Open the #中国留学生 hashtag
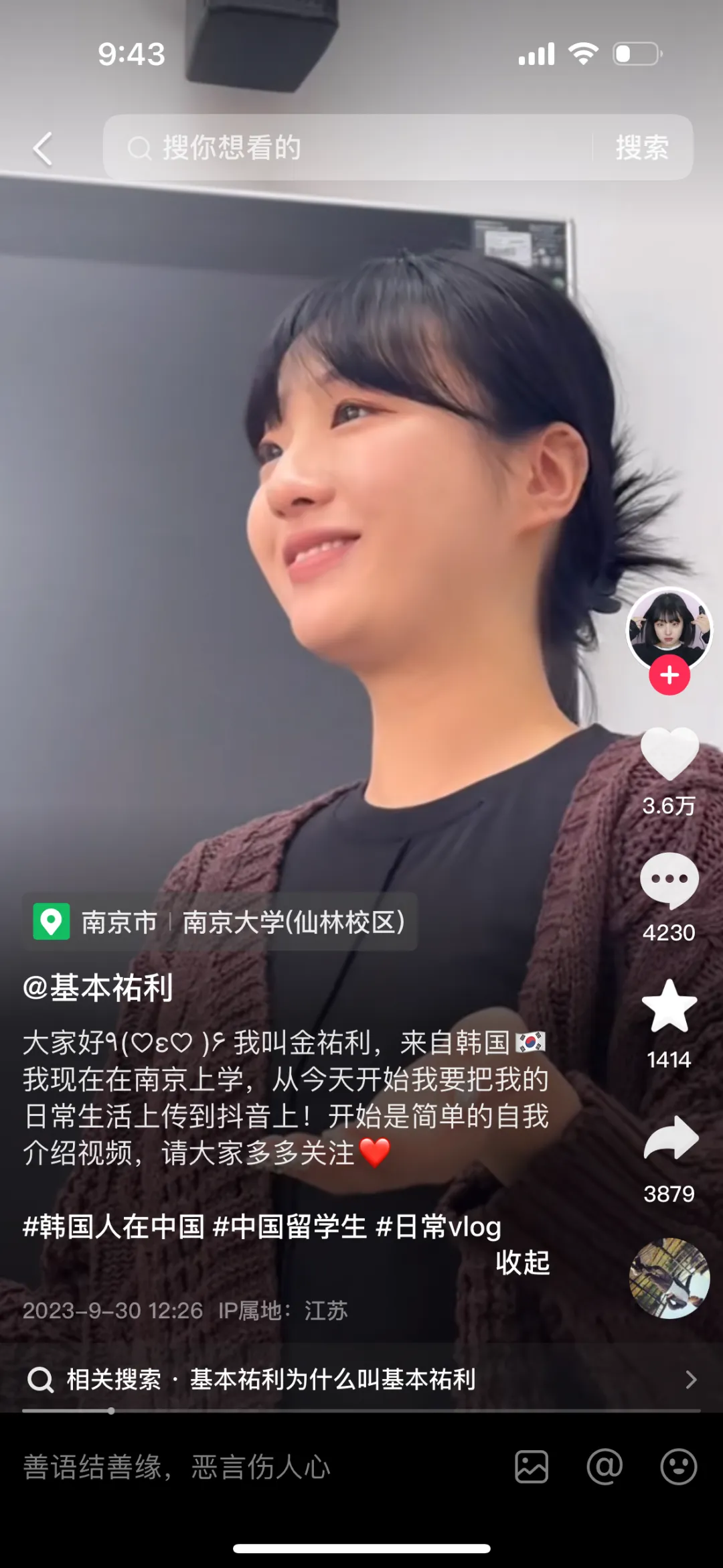Screen dimensions: 723x1568 290,1227
